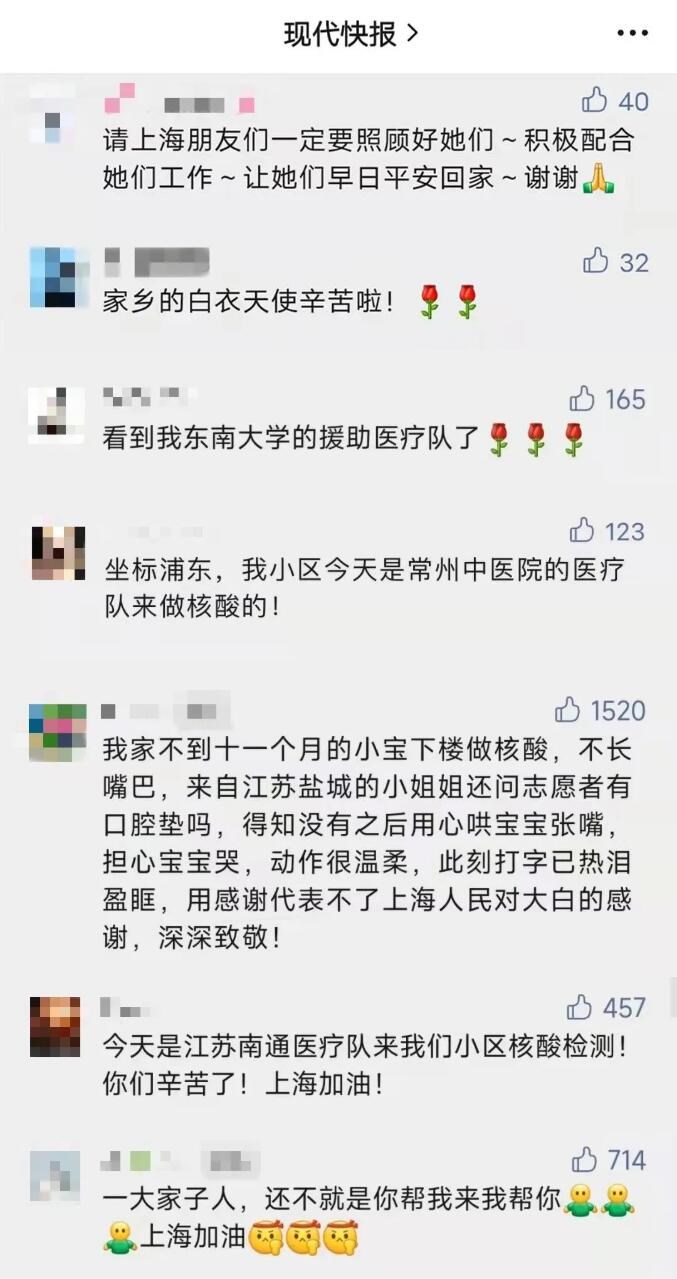Like the 江苏南通医疗队 comment
Viewport: 677px width, 1279px height.
pyautogui.click(x=580, y=1006)
